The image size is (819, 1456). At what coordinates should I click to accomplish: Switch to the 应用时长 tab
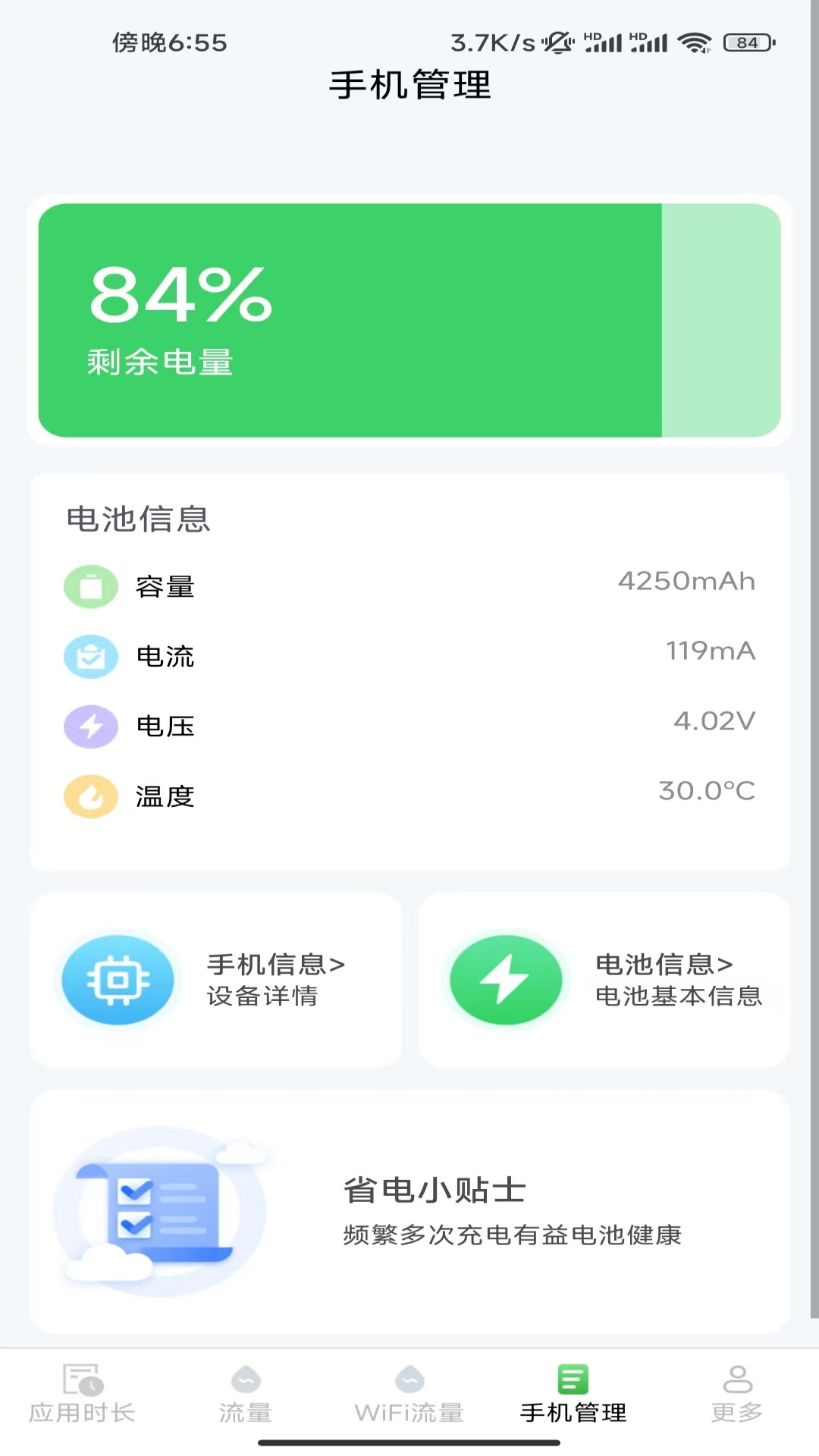(x=82, y=1394)
